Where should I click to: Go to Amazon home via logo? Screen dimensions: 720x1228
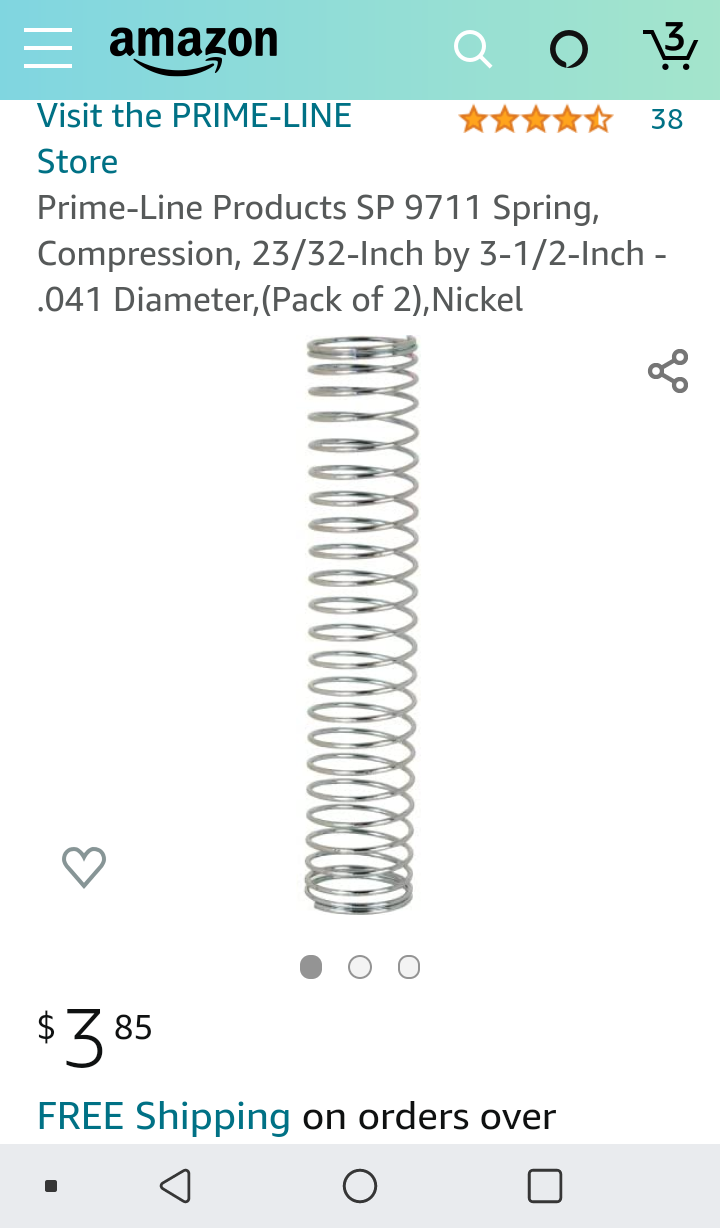pos(193,47)
